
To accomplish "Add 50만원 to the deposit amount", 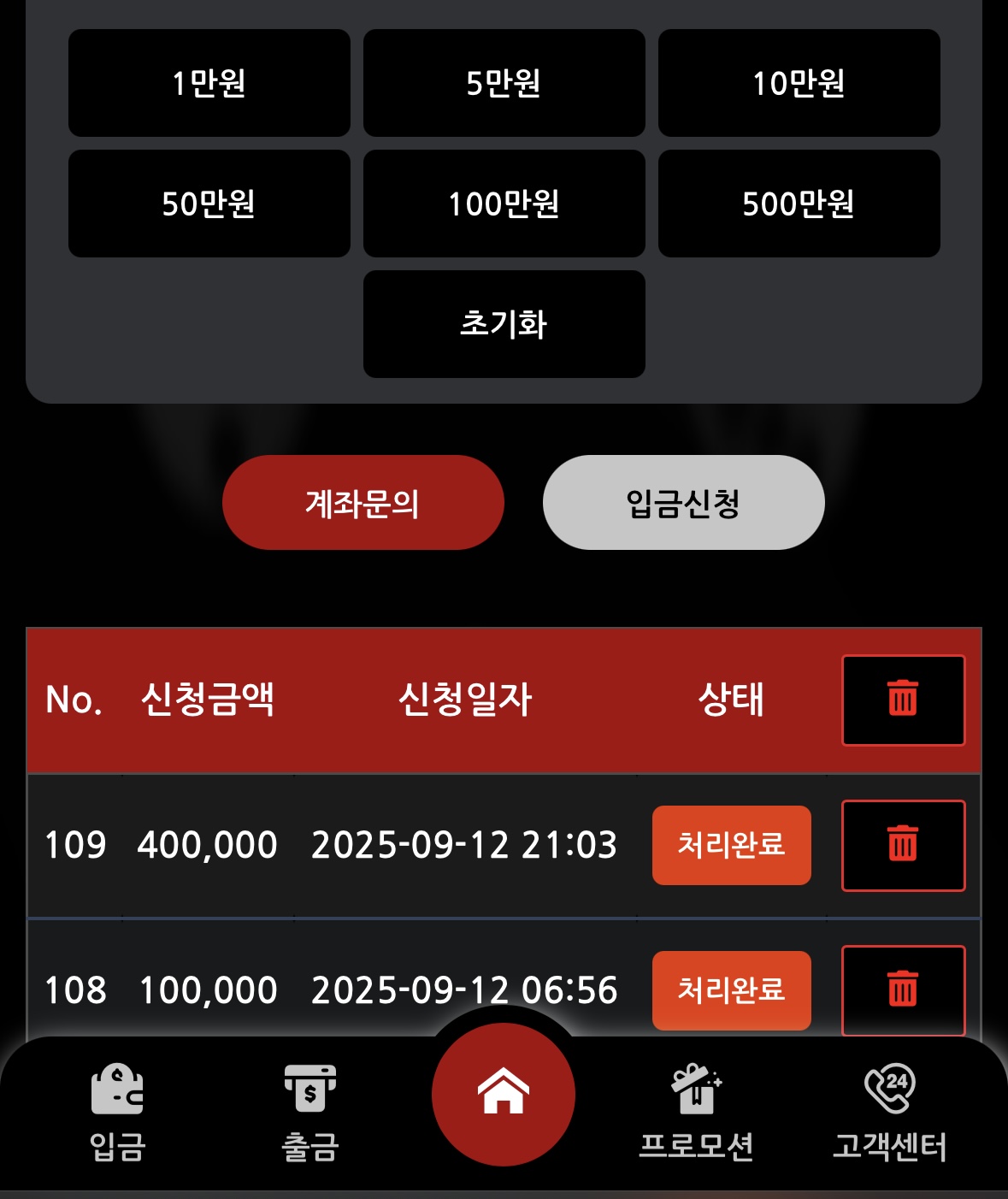I will (209, 204).
